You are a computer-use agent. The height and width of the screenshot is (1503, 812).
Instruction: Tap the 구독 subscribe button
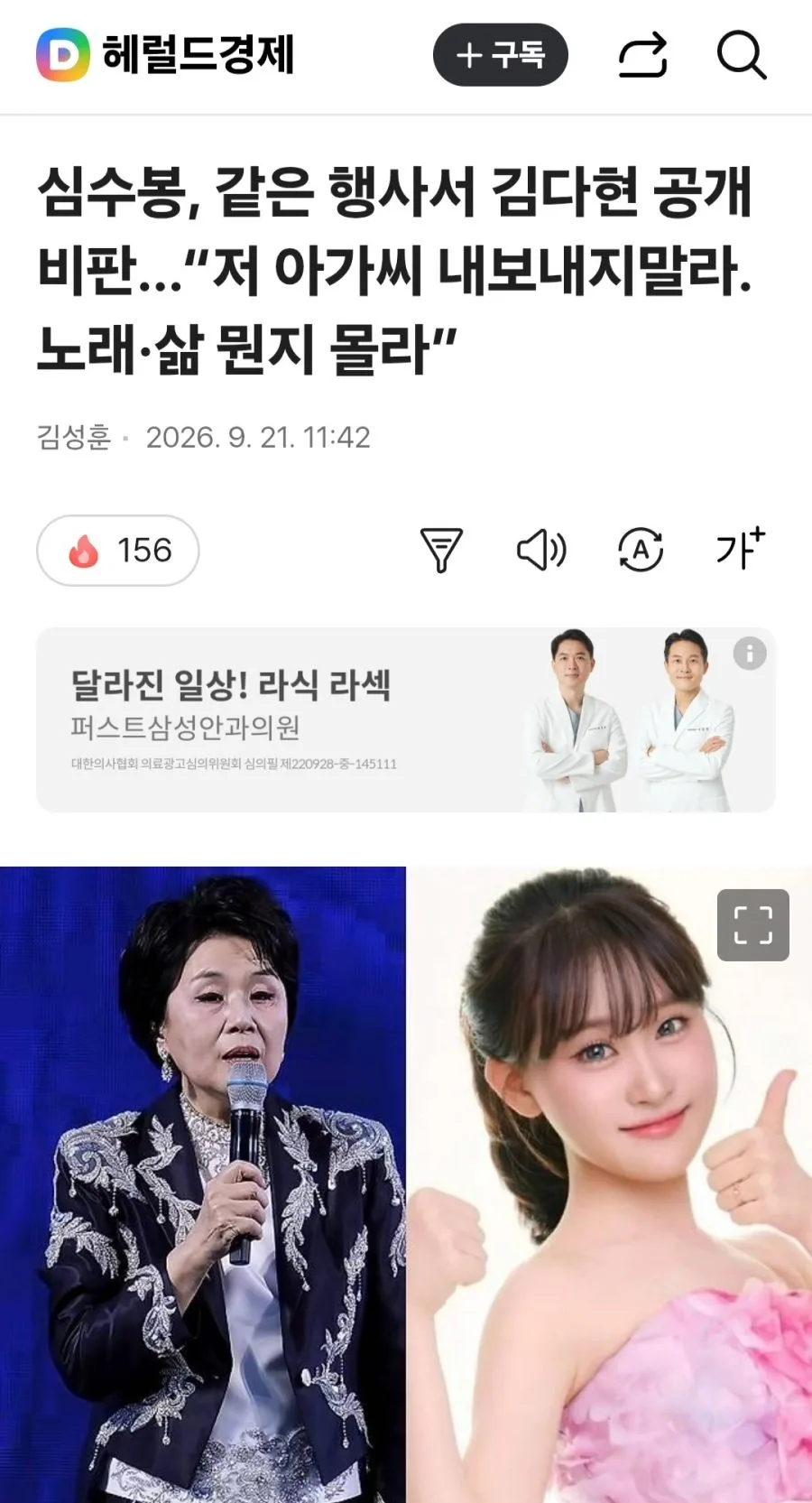point(500,55)
